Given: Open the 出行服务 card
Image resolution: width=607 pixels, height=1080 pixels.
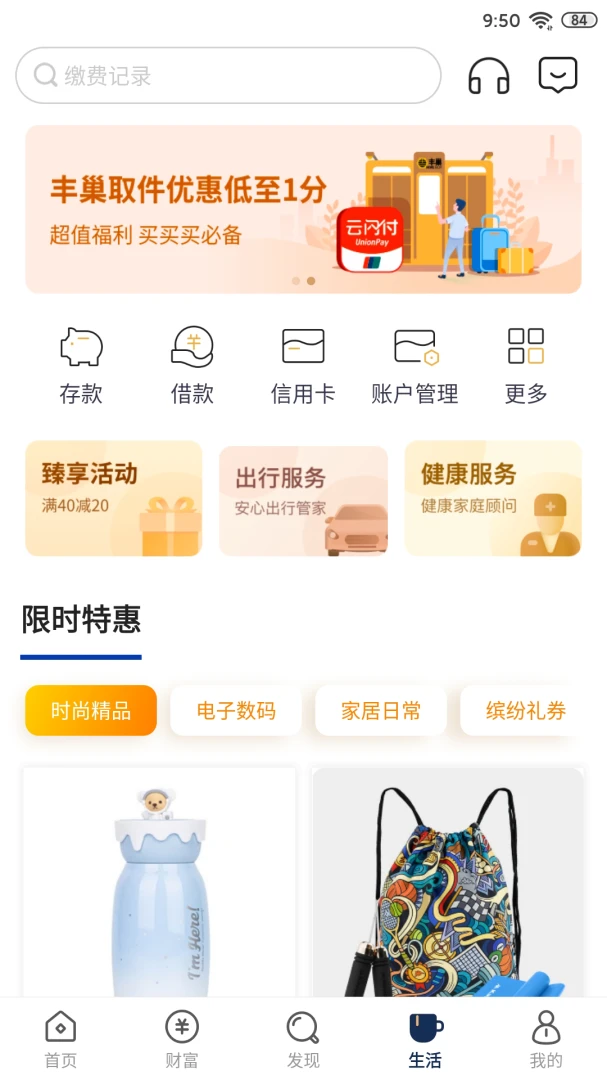Looking at the screenshot, I should click(303, 500).
